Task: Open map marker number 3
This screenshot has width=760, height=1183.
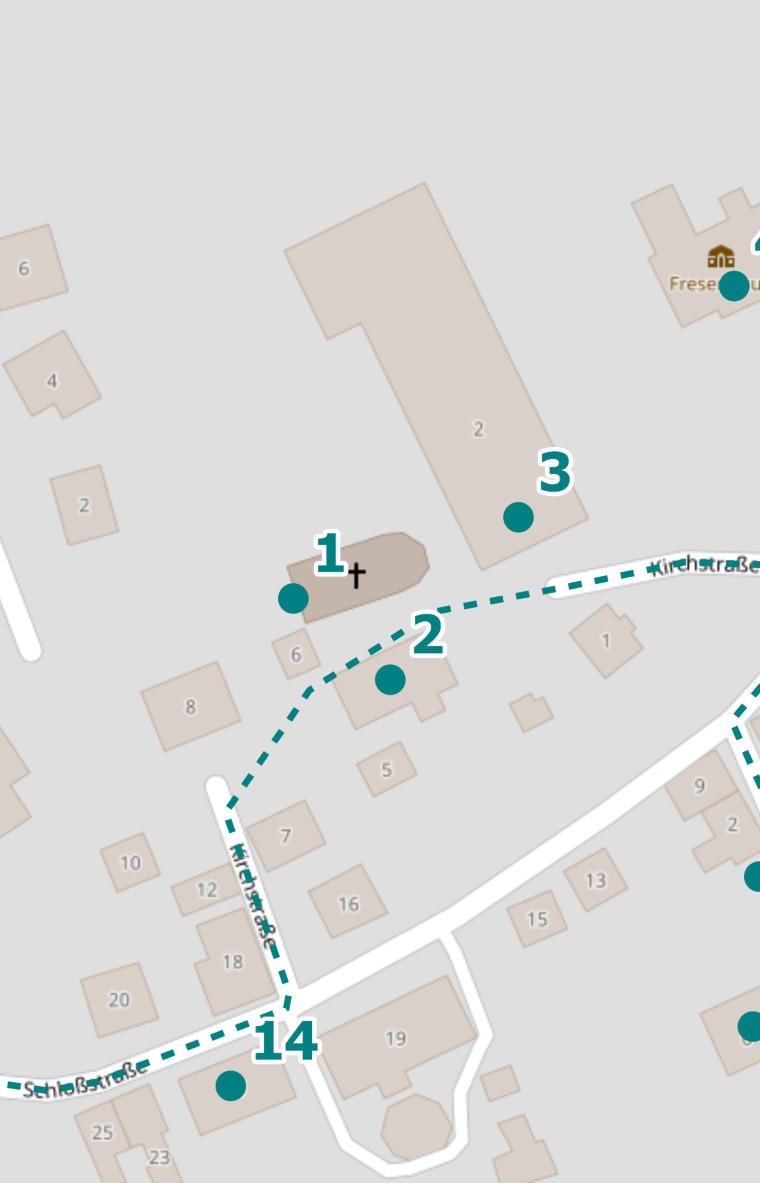Action: coord(518,517)
